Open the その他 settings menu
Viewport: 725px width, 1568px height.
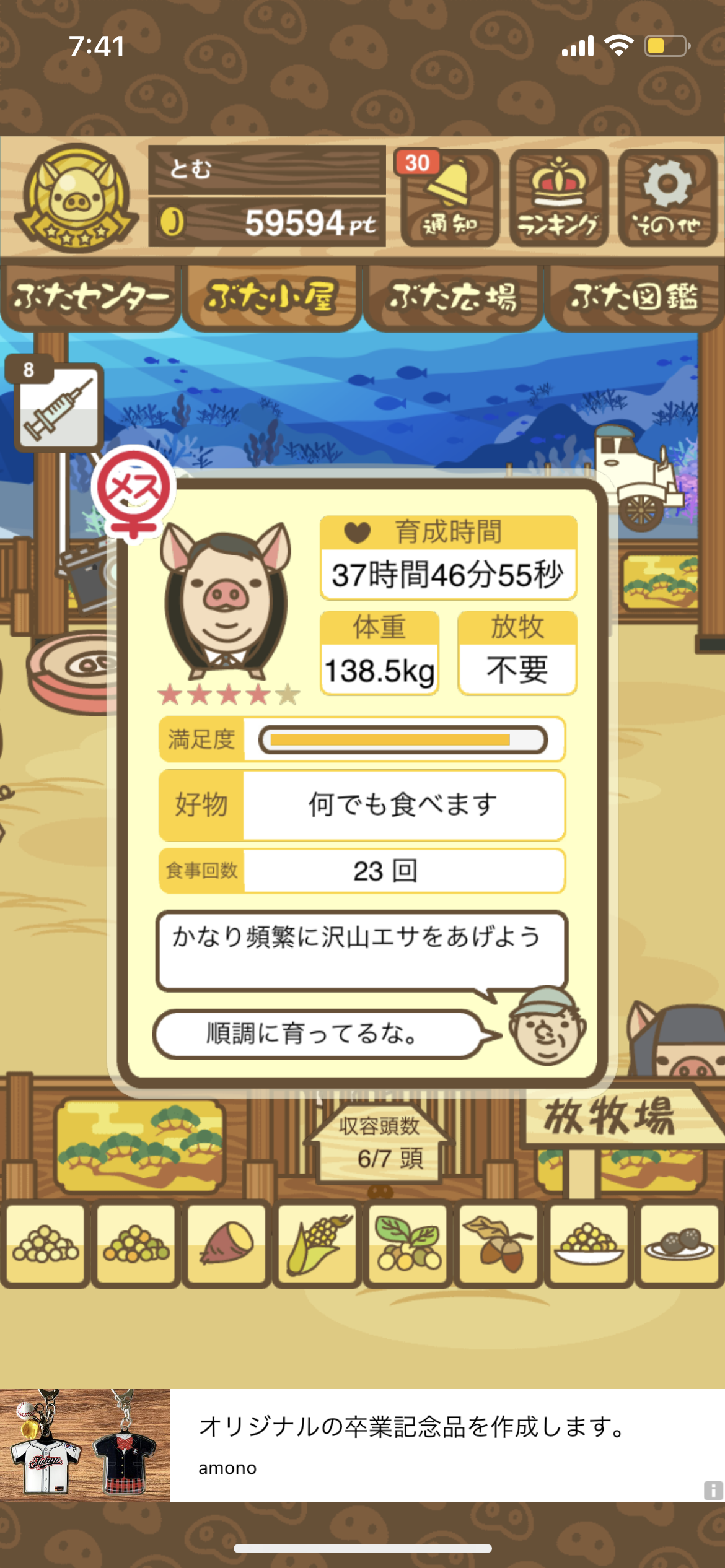click(667, 198)
